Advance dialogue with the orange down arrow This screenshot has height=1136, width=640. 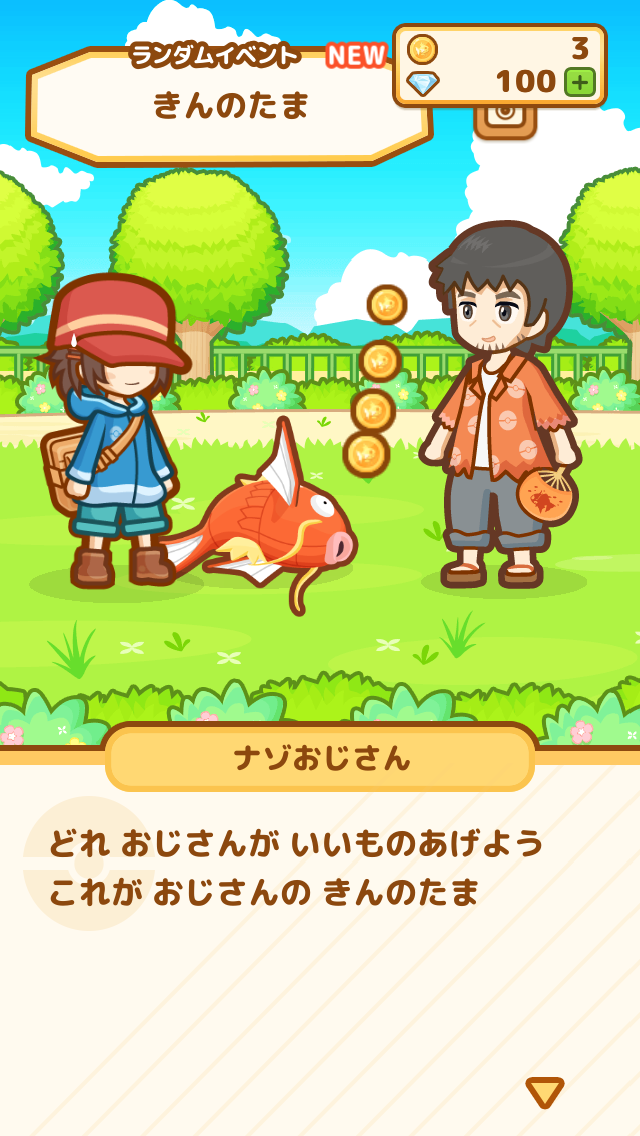pyautogui.click(x=545, y=1092)
